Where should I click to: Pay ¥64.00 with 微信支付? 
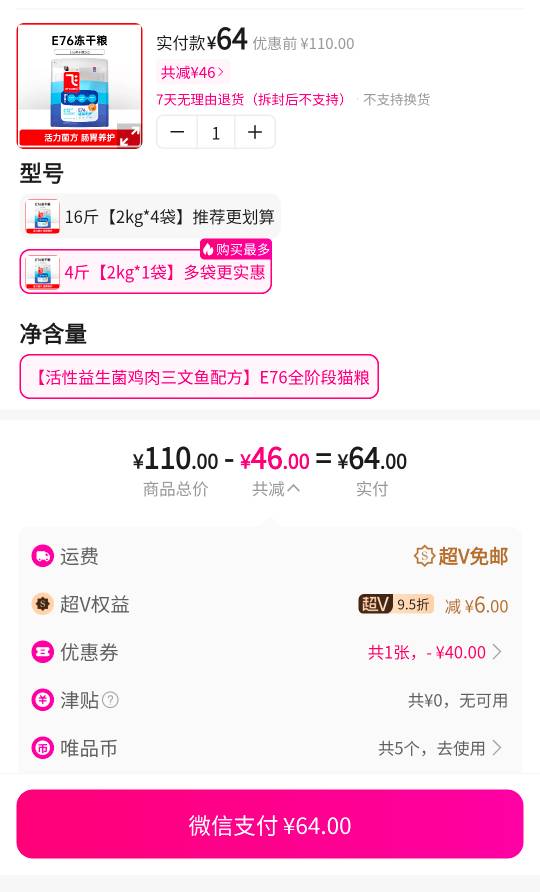point(270,824)
